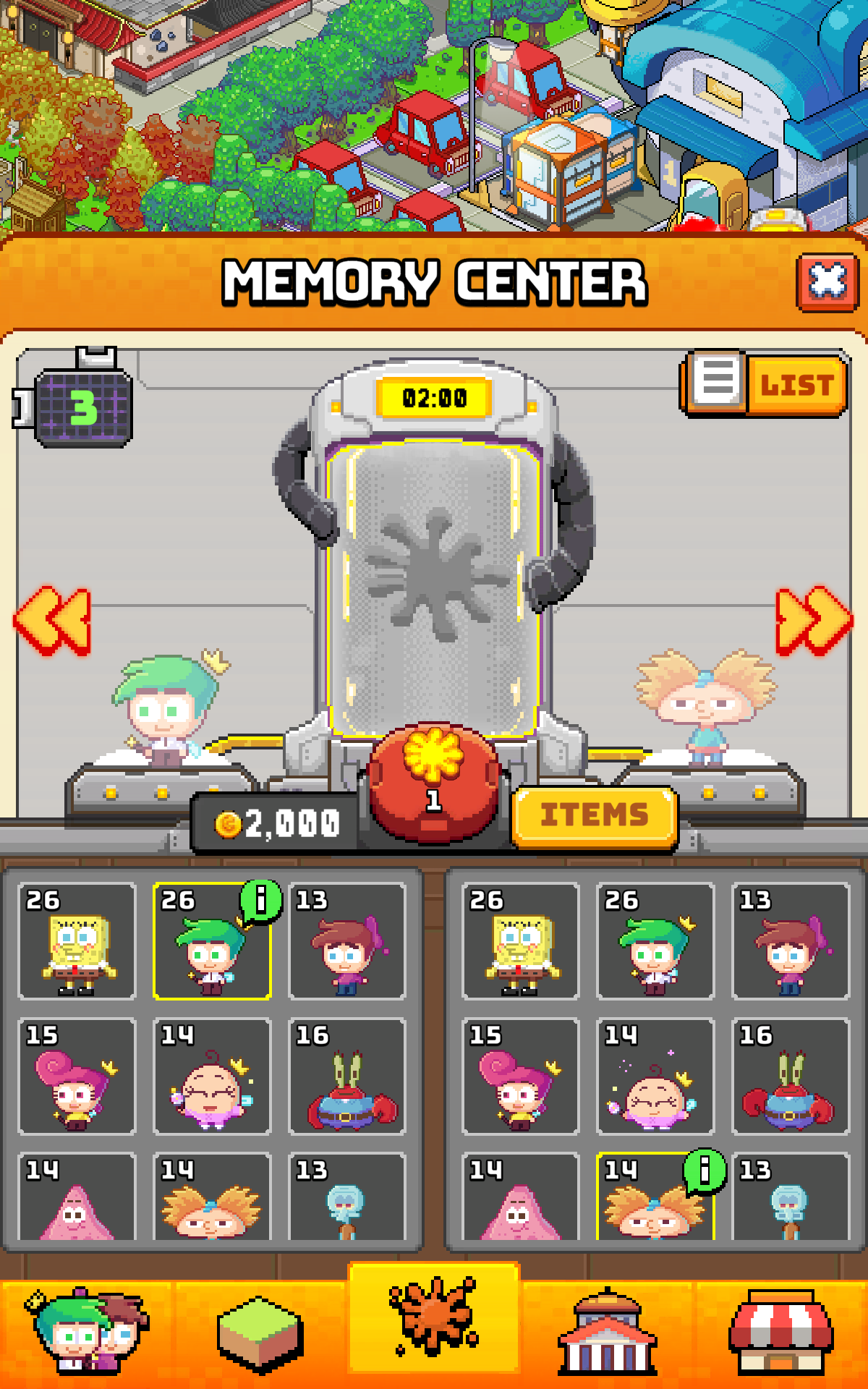
Task: Choose level 13 Squidward in right grid
Action: point(790,1197)
